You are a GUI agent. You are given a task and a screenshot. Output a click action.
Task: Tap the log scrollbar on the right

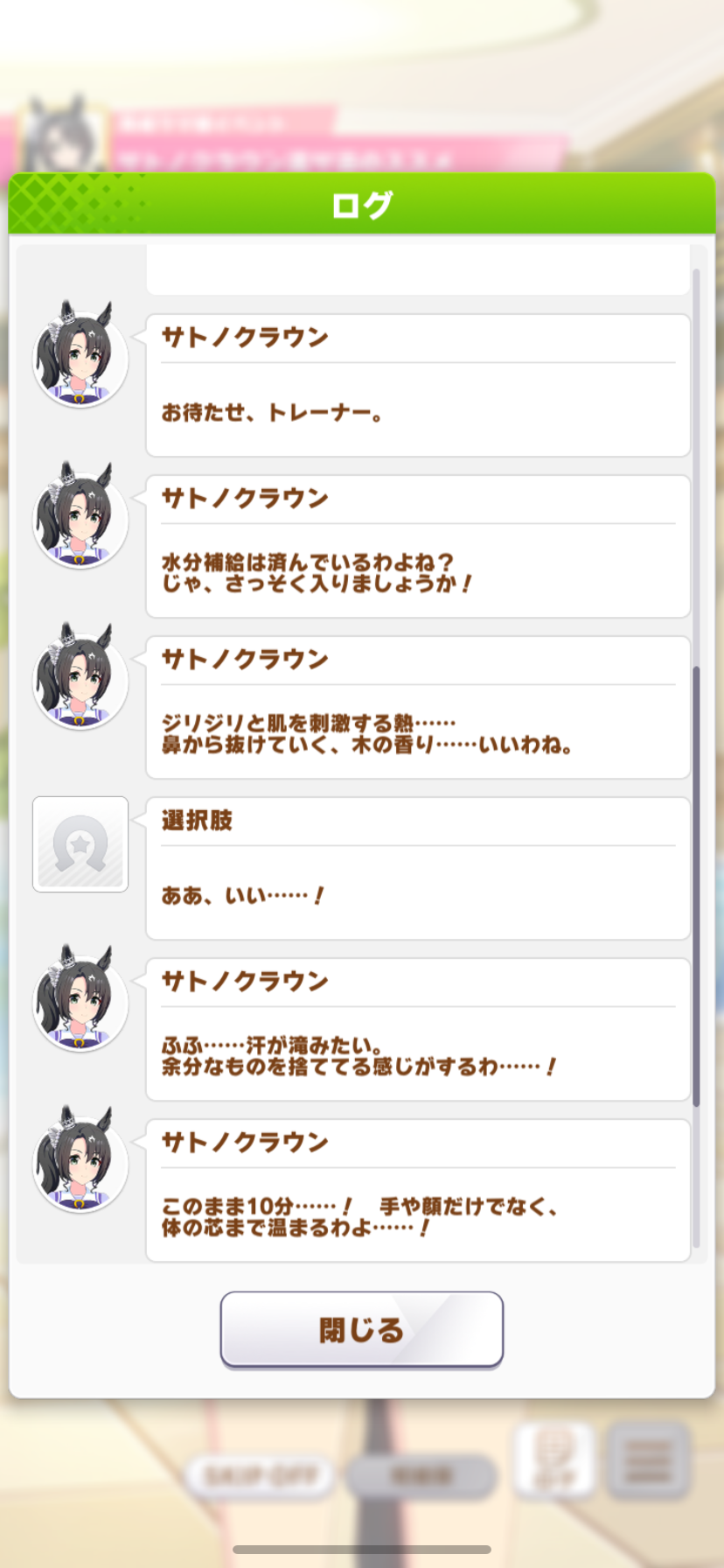[696, 884]
